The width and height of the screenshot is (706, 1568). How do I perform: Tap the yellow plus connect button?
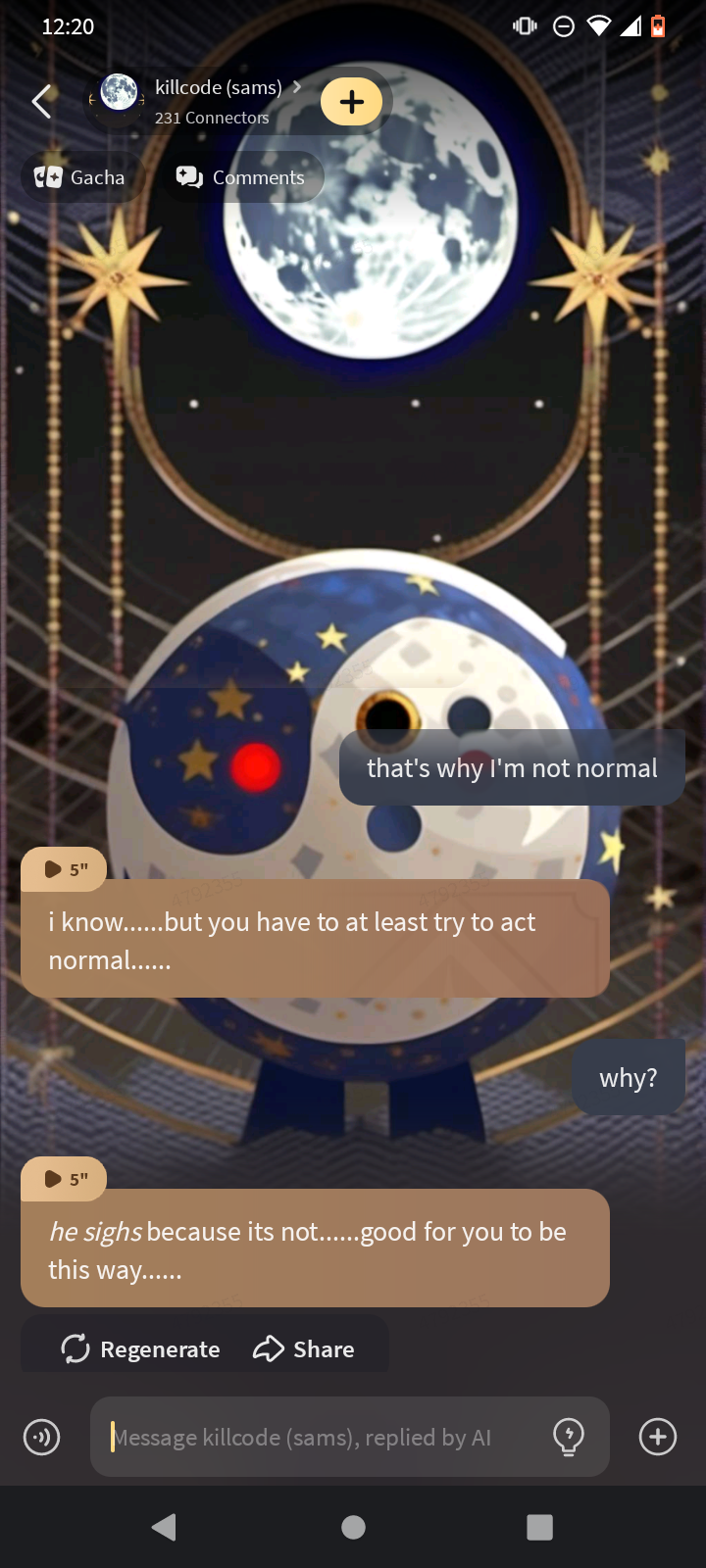tap(351, 101)
